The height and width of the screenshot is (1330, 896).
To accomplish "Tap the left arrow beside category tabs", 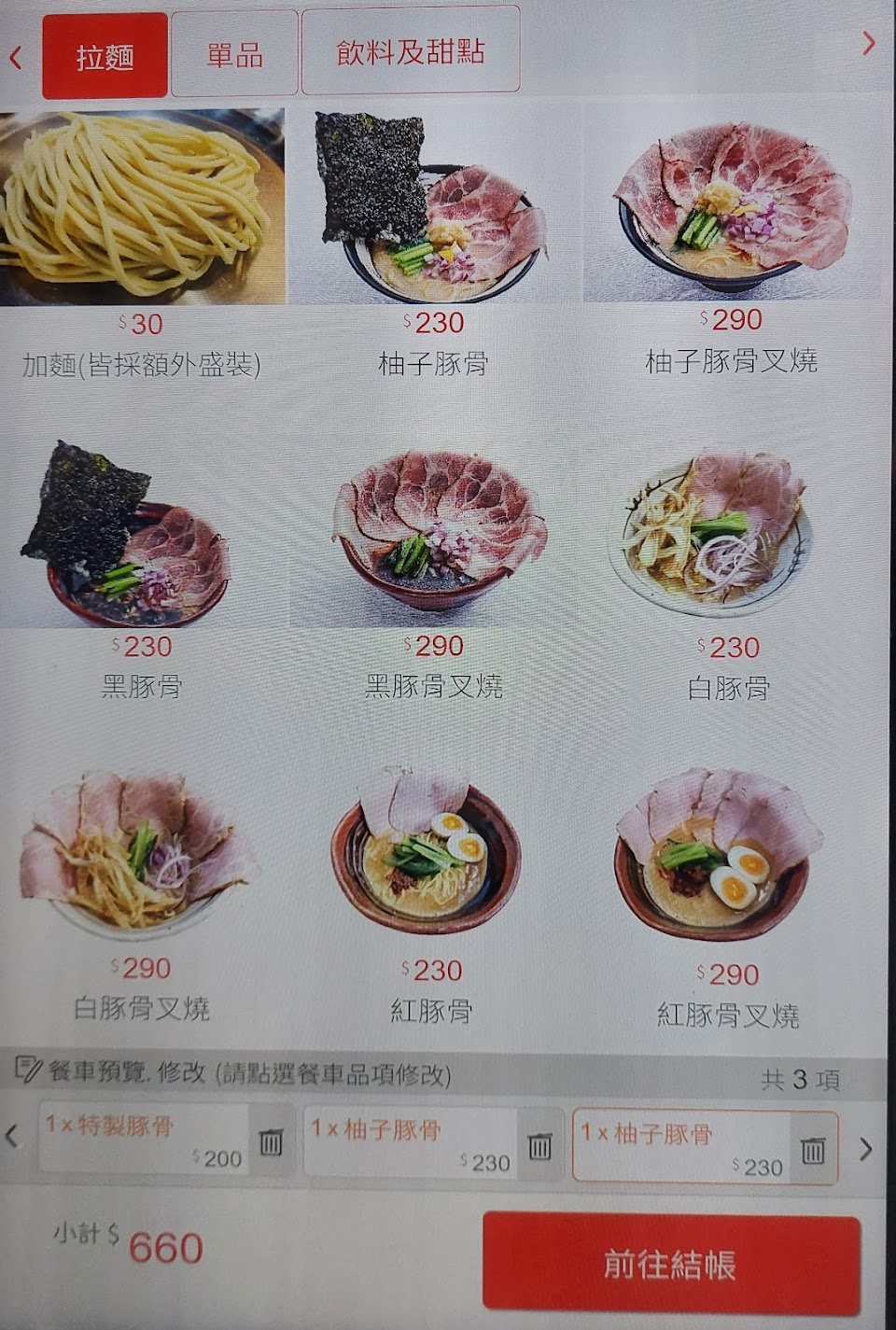I will [x=15, y=58].
